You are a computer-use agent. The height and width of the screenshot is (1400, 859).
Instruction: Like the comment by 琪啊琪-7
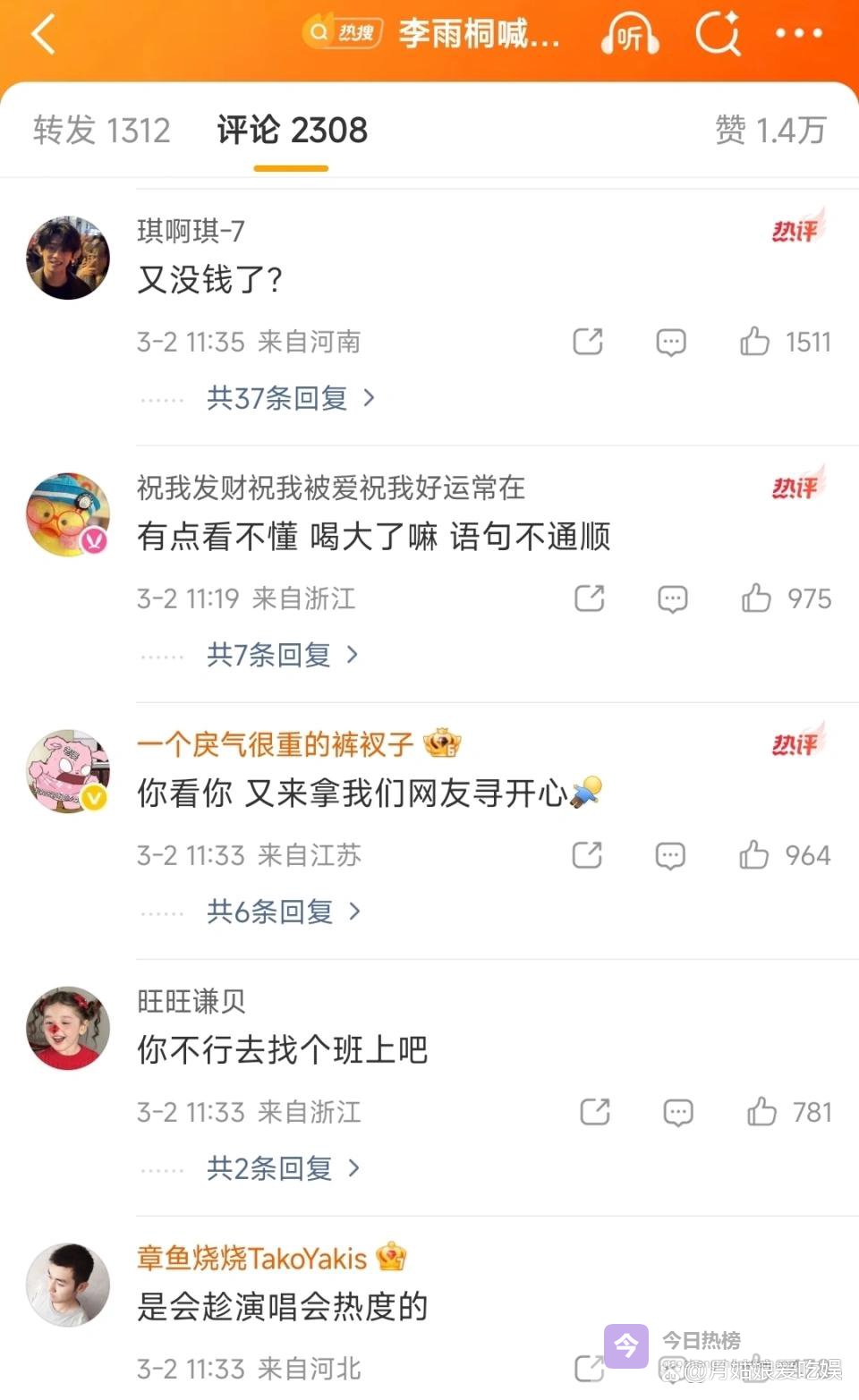(x=755, y=342)
